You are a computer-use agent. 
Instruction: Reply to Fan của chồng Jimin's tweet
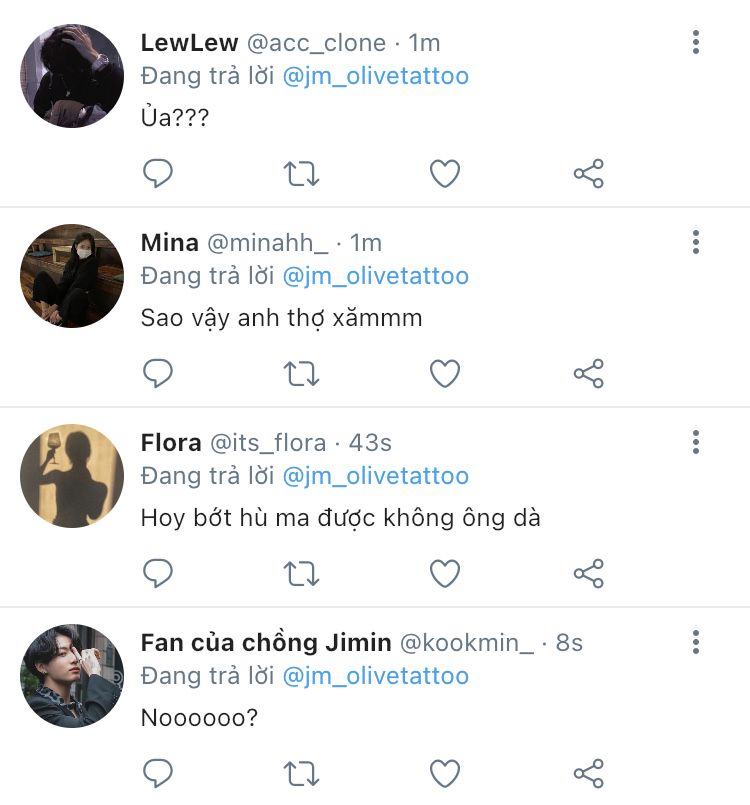[x=158, y=773]
